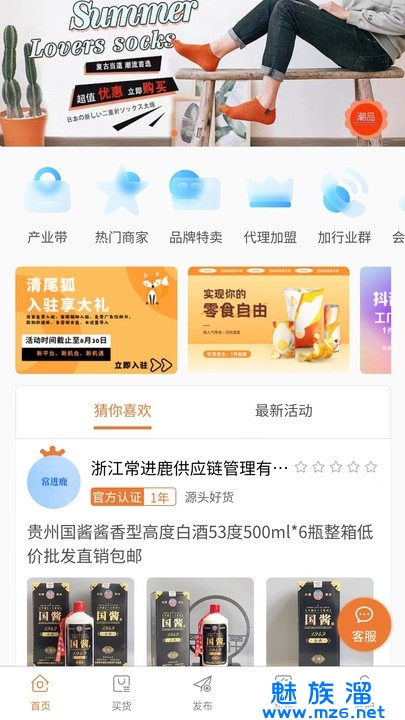Open the Summer Lovers socks banner

(x=202, y=73)
